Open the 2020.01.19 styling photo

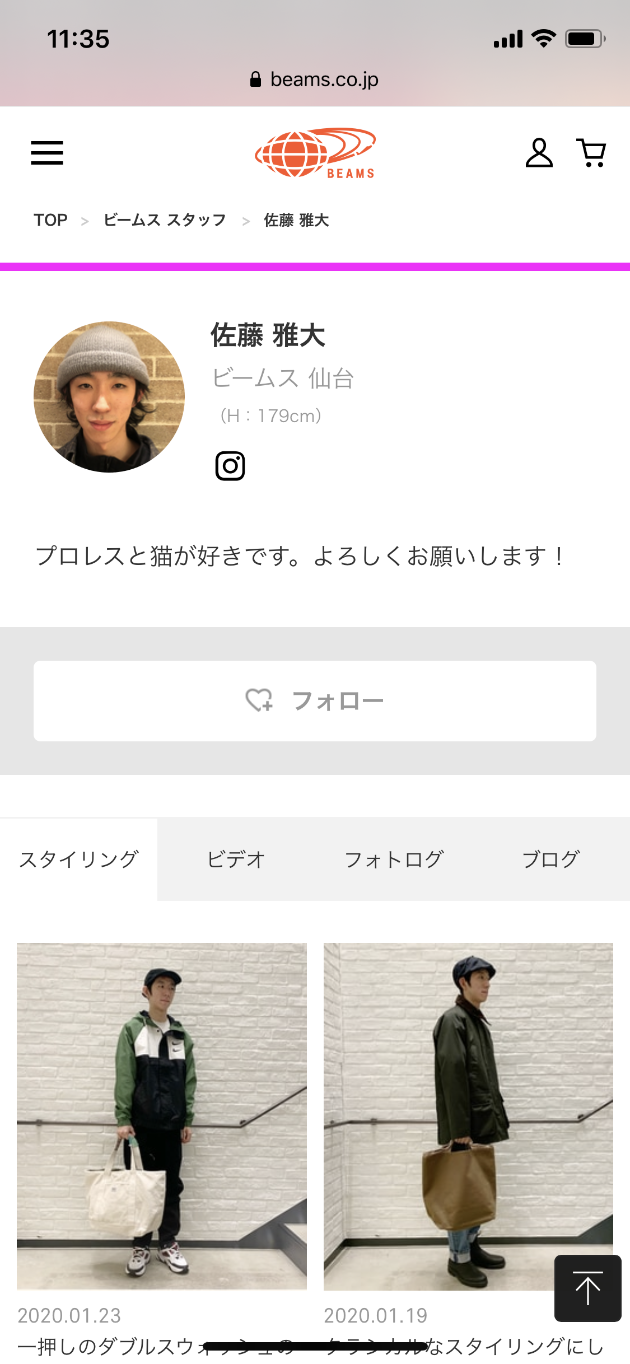[x=468, y=1115]
